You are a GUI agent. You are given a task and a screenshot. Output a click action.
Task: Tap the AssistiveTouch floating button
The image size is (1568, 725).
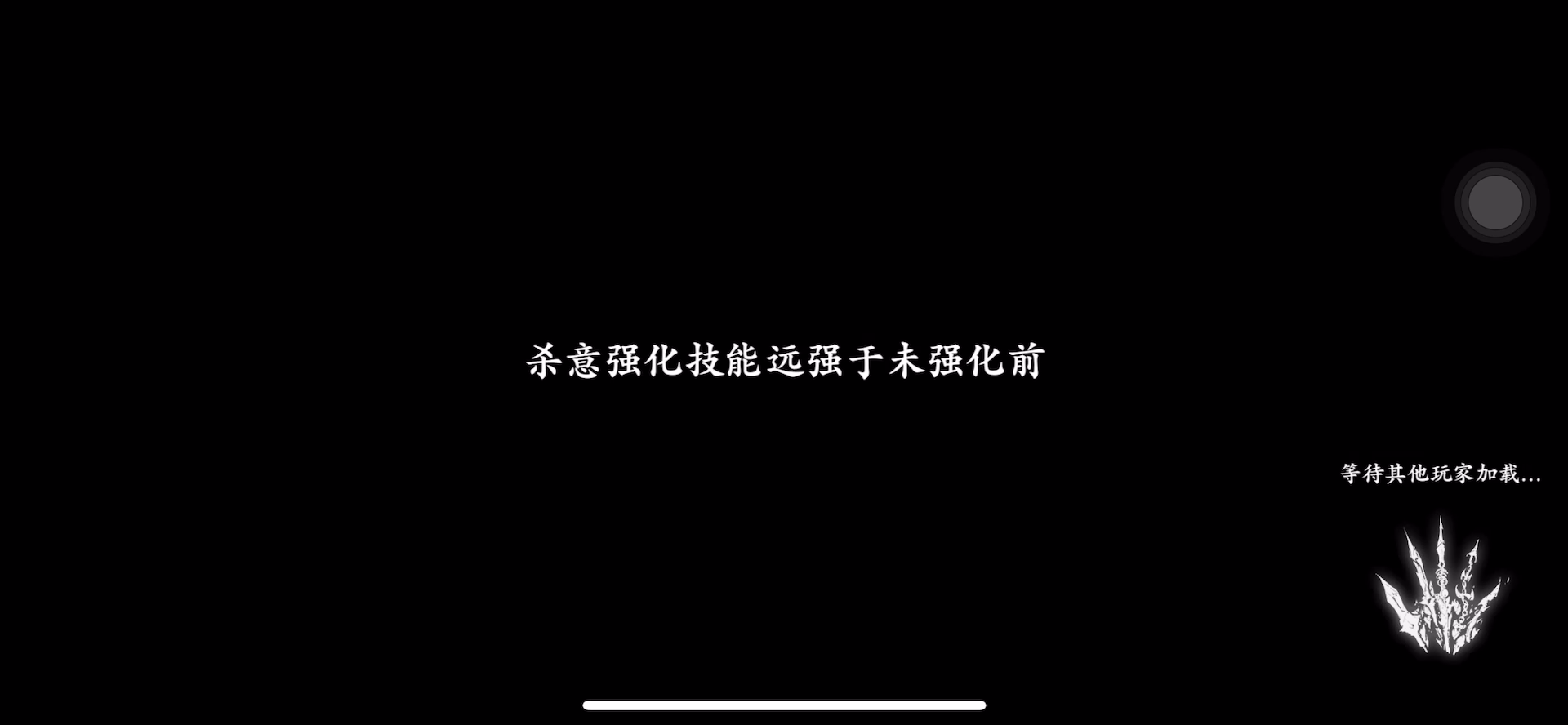[x=1495, y=202]
